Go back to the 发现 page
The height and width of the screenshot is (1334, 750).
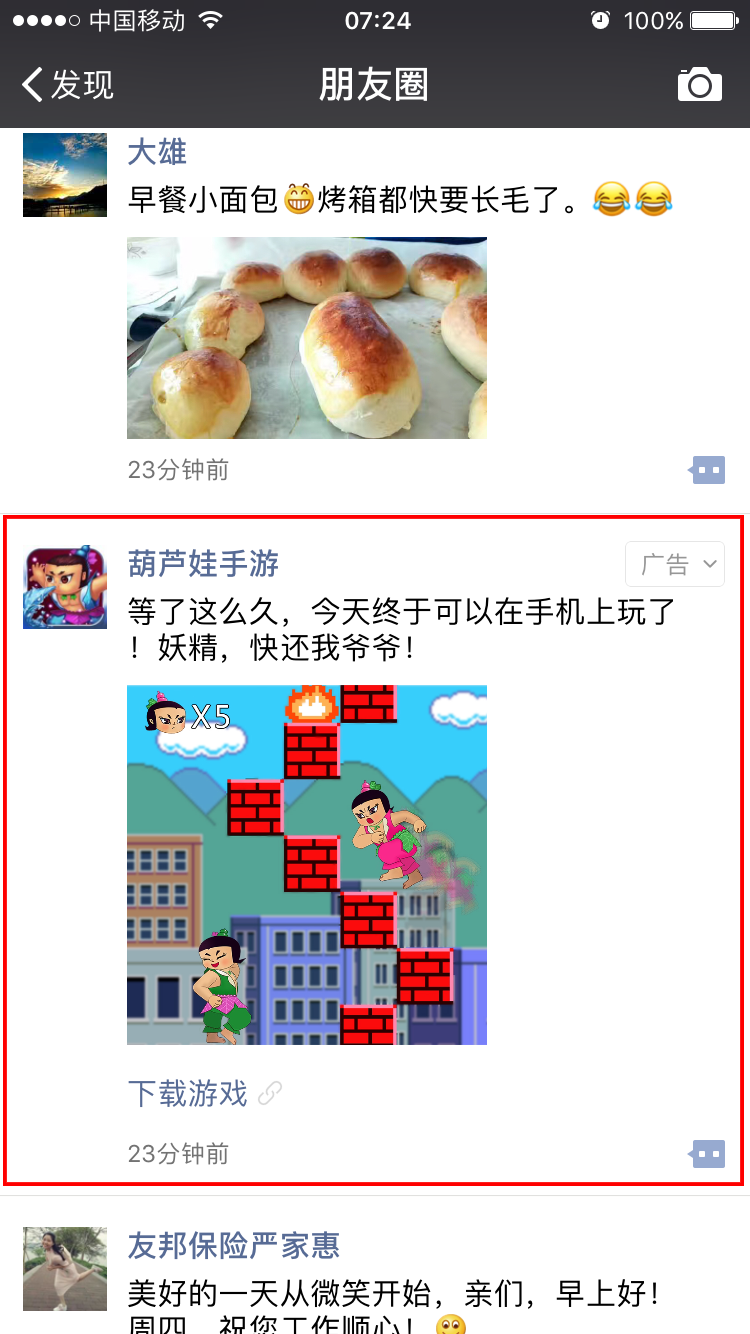pos(68,85)
